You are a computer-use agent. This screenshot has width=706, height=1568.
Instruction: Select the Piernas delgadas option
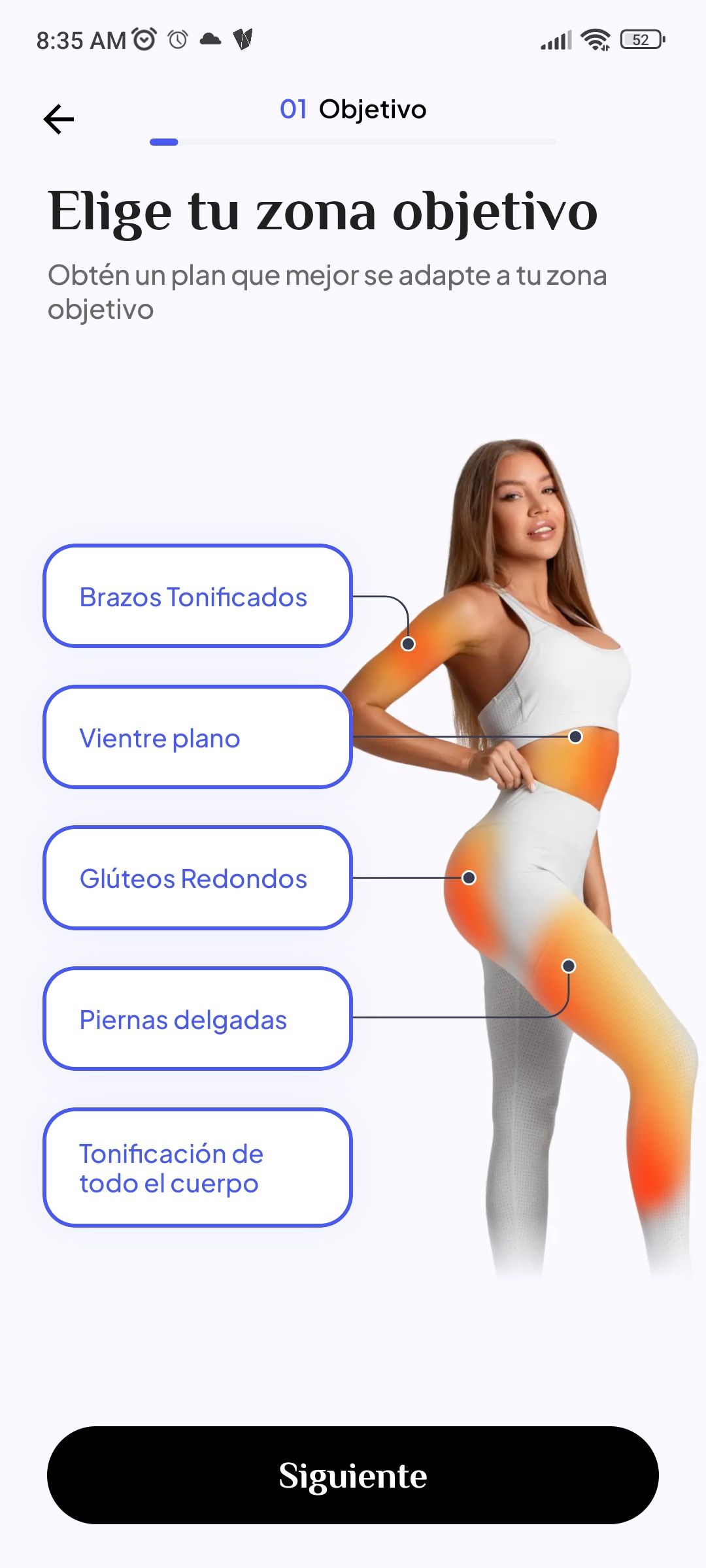click(x=197, y=1019)
